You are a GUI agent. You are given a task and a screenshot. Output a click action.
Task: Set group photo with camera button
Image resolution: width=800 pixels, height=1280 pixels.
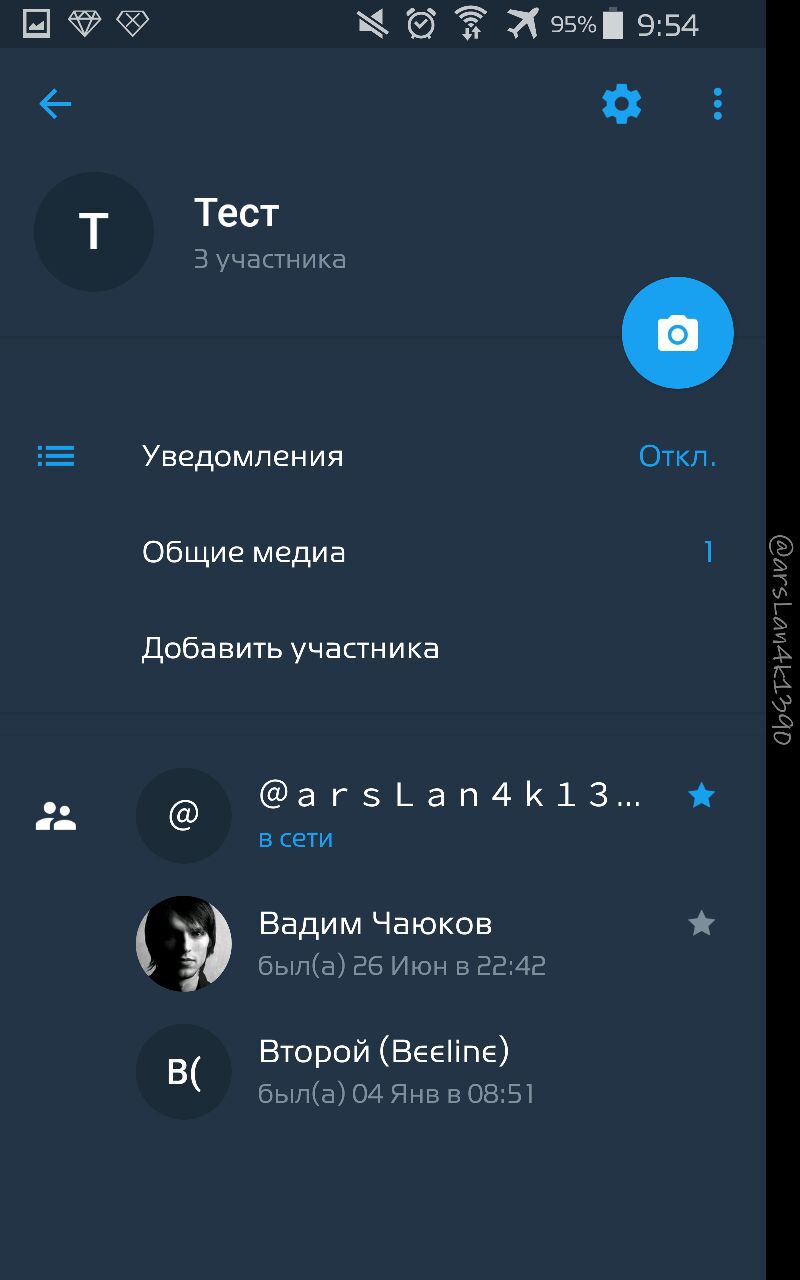click(x=677, y=333)
